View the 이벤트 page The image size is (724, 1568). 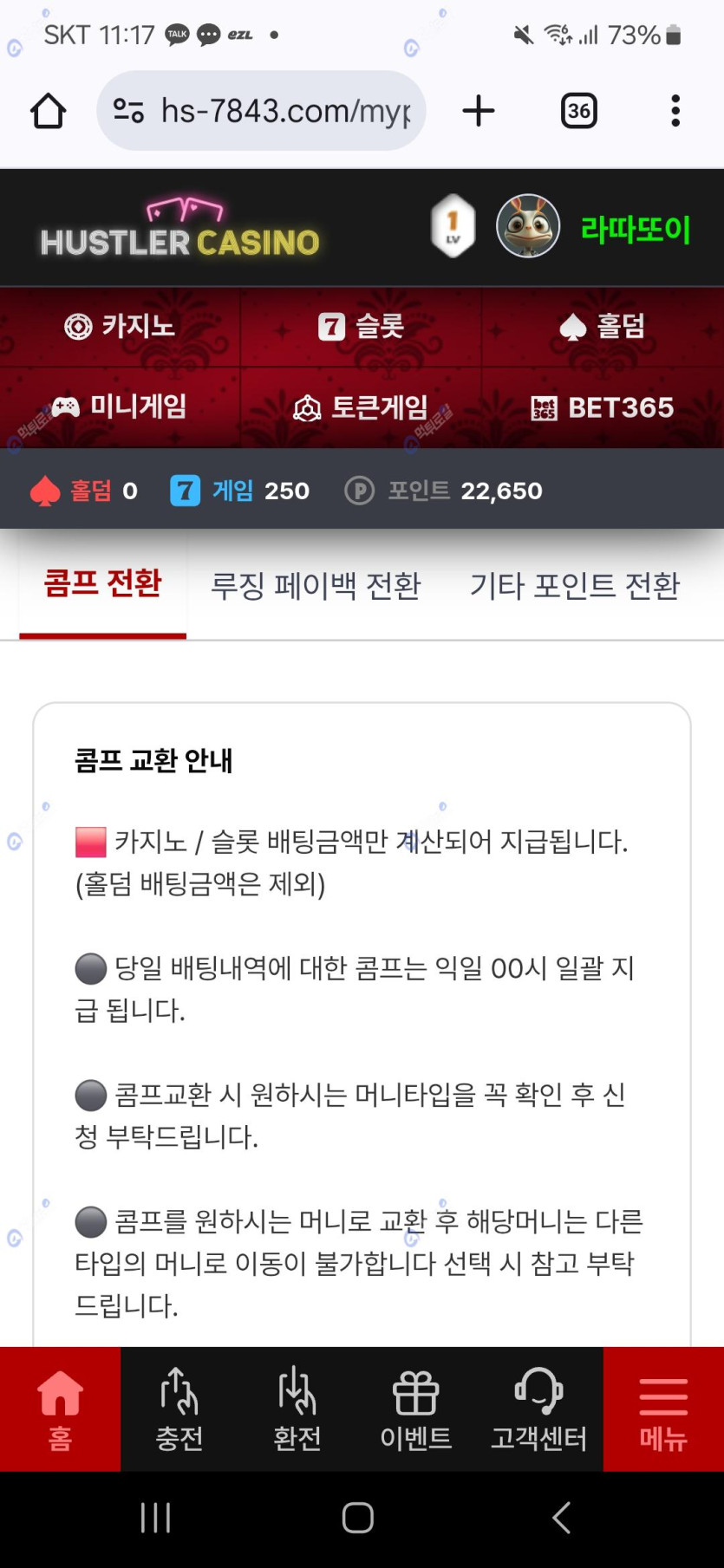pyautogui.click(x=416, y=1409)
